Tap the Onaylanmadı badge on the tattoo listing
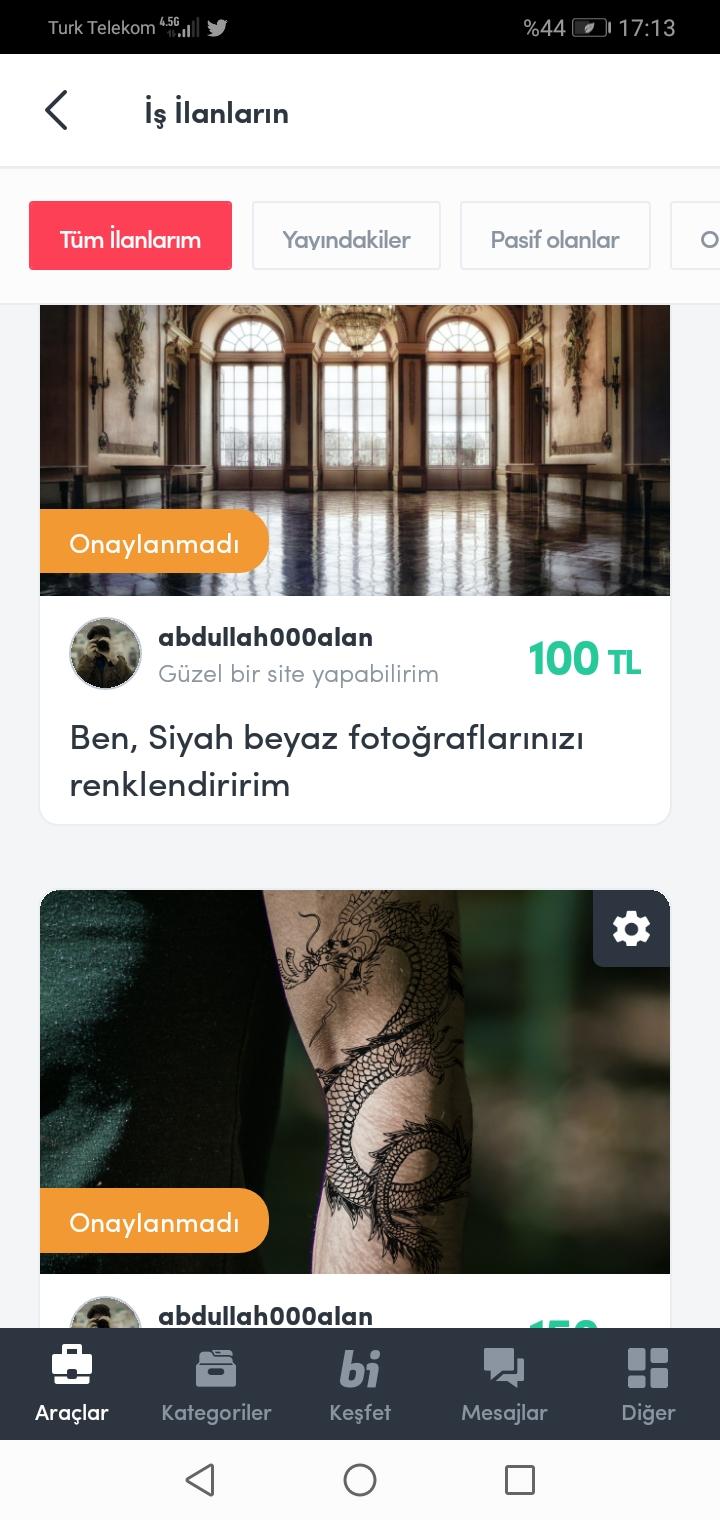The image size is (720, 1520). coord(154,1220)
